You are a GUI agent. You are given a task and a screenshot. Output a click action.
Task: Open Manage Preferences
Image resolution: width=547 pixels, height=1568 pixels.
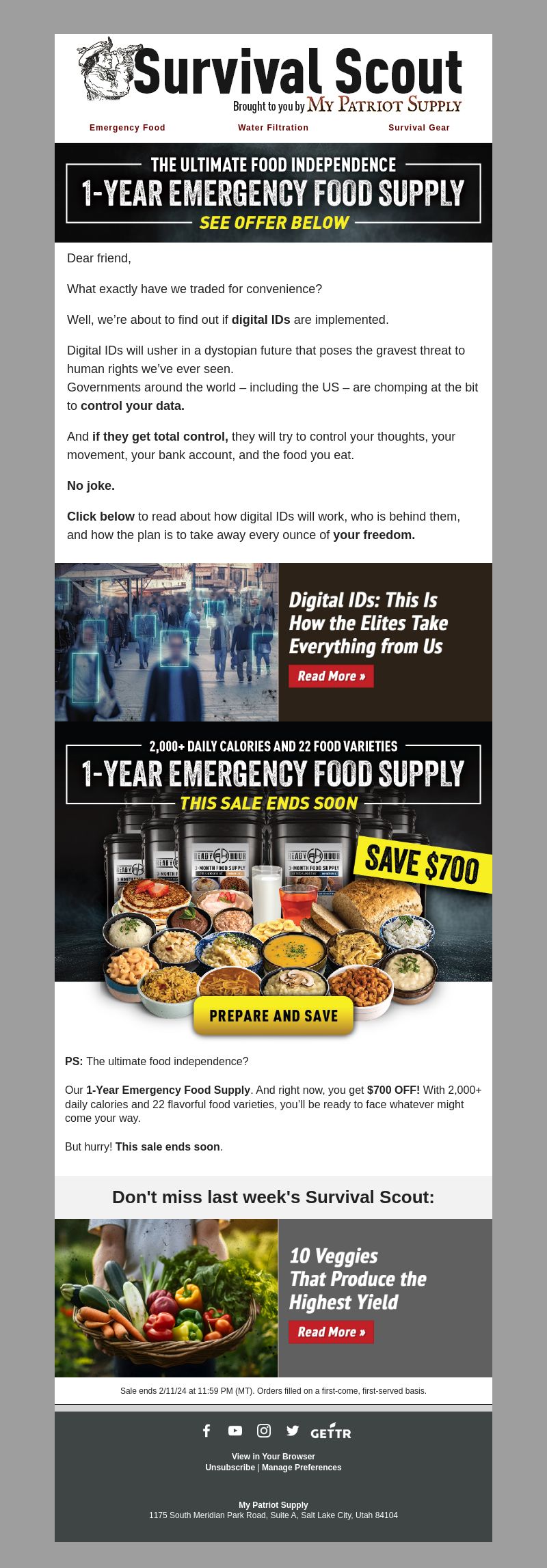302,1468
